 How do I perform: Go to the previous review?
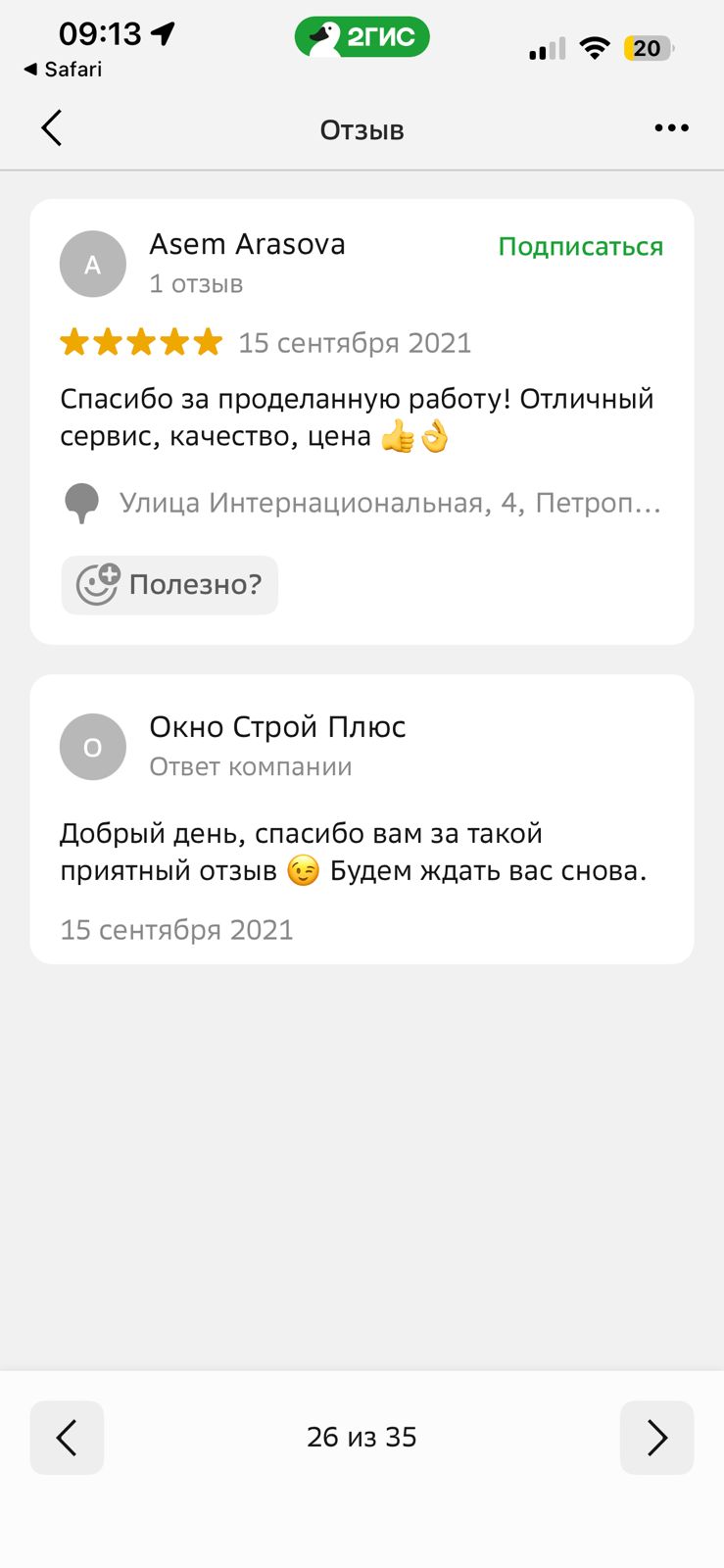[x=67, y=1438]
